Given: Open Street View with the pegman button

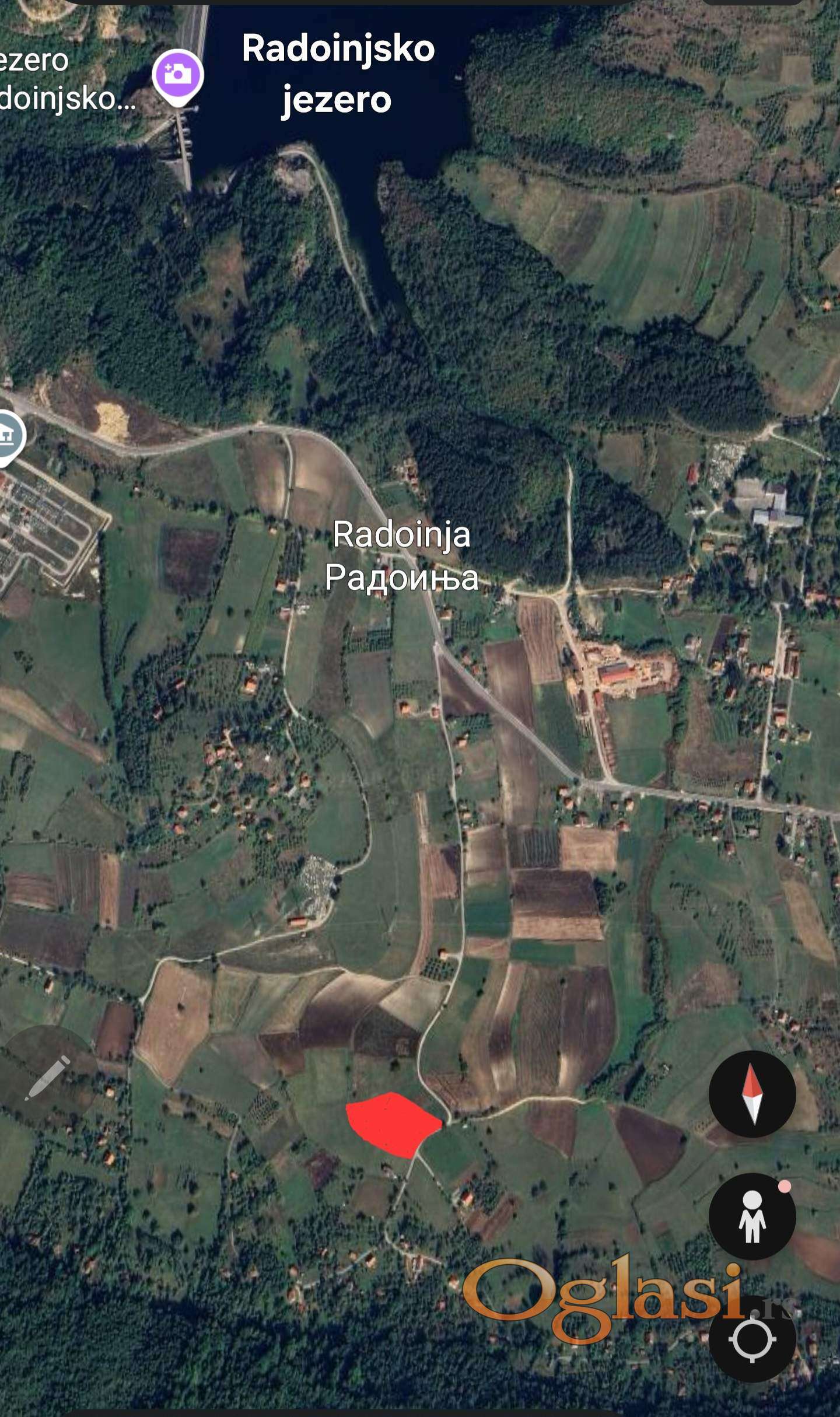Looking at the screenshot, I should (752, 1216).
